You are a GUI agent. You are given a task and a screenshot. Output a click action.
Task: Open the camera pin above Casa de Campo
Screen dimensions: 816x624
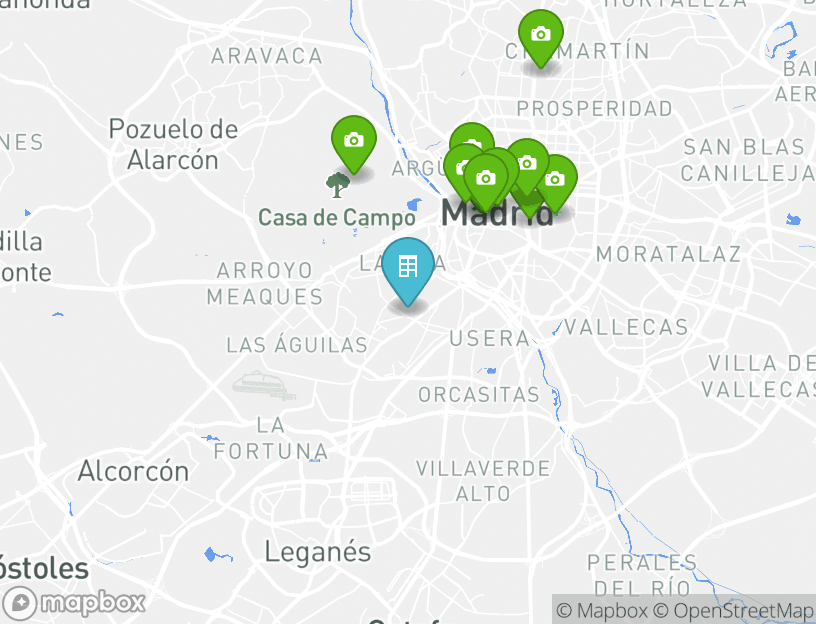click(353, 142)
